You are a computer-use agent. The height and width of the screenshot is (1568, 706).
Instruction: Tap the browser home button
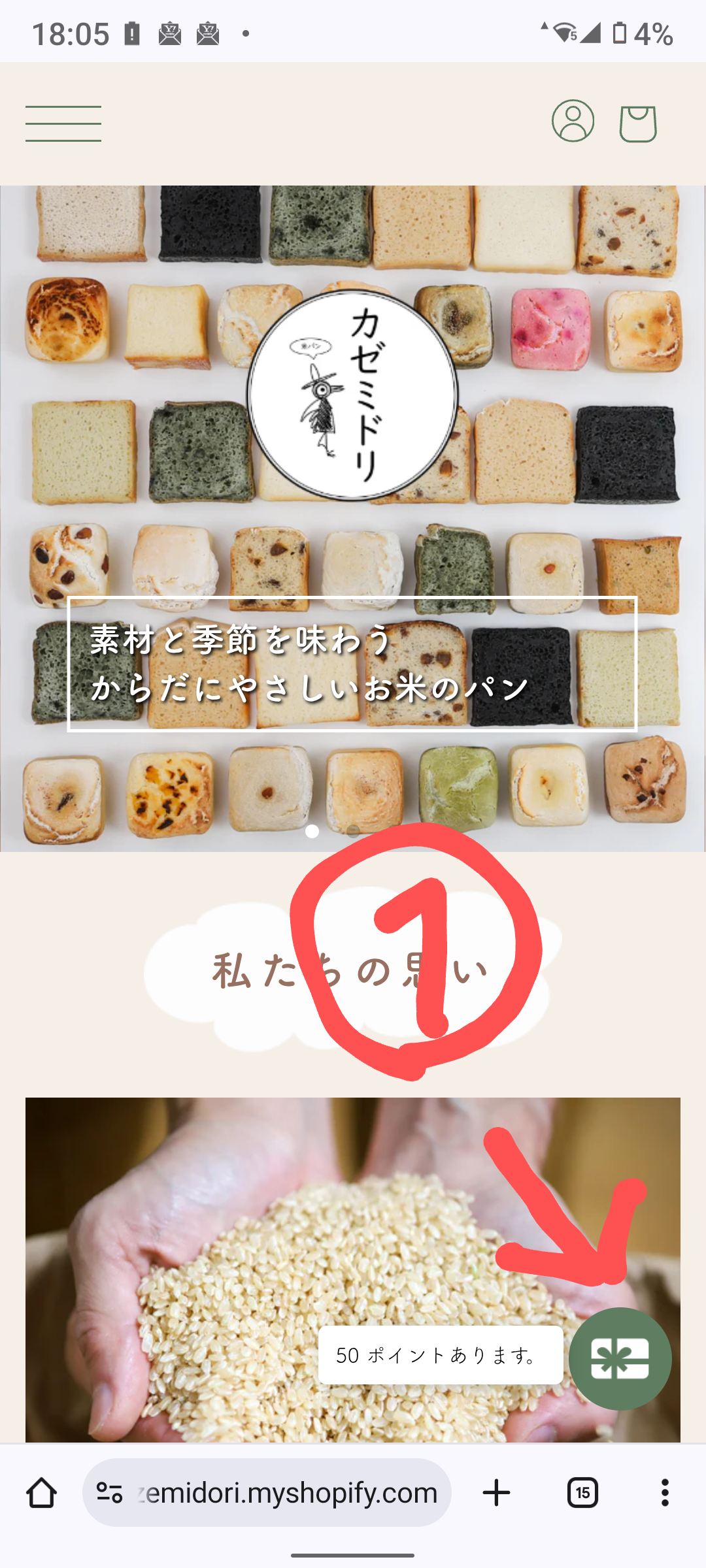41,1493
